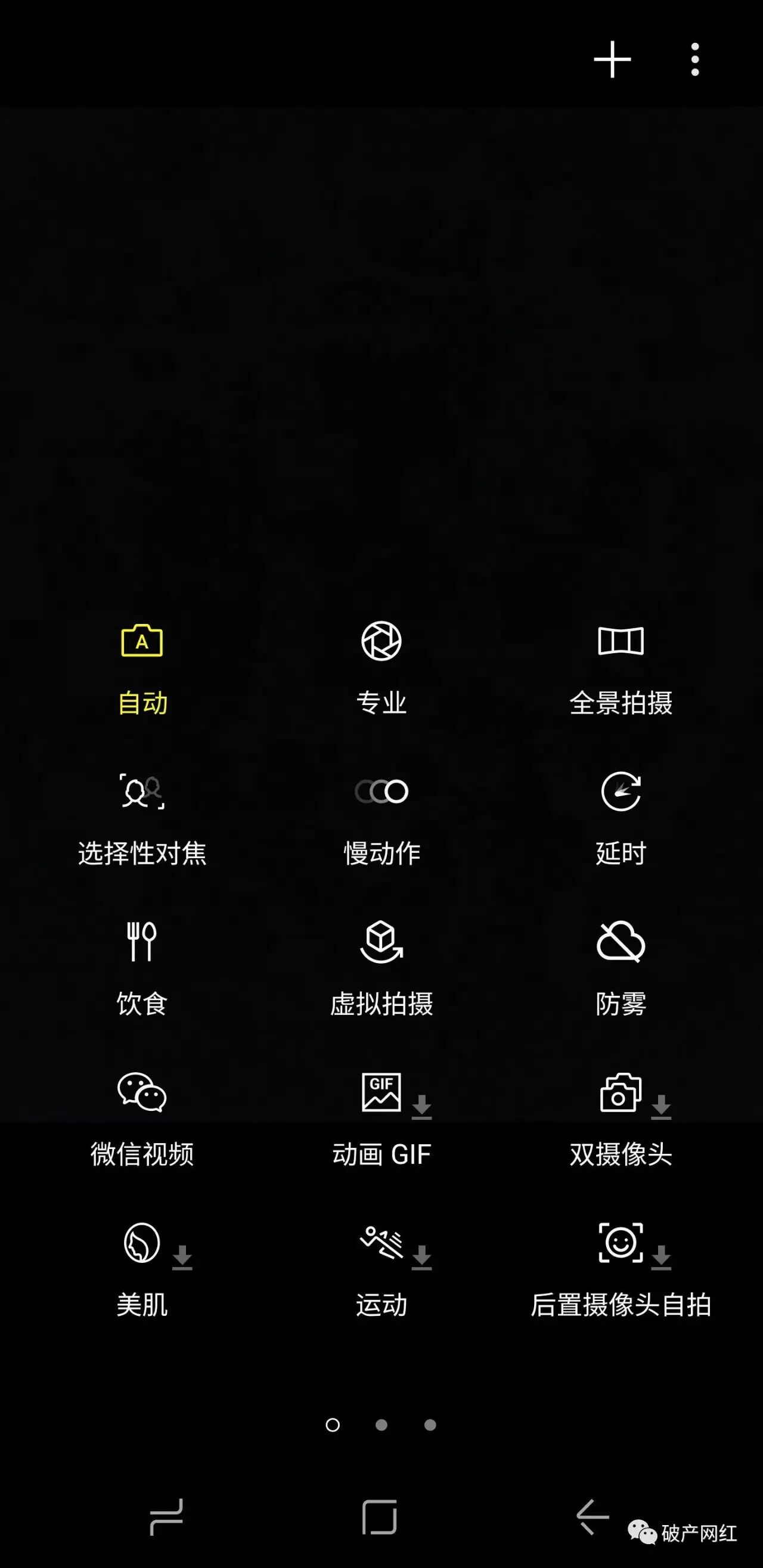The image size is (763, 1568).
Task: Open the 饮食 food shooting mode
Action: coord(142,968)
